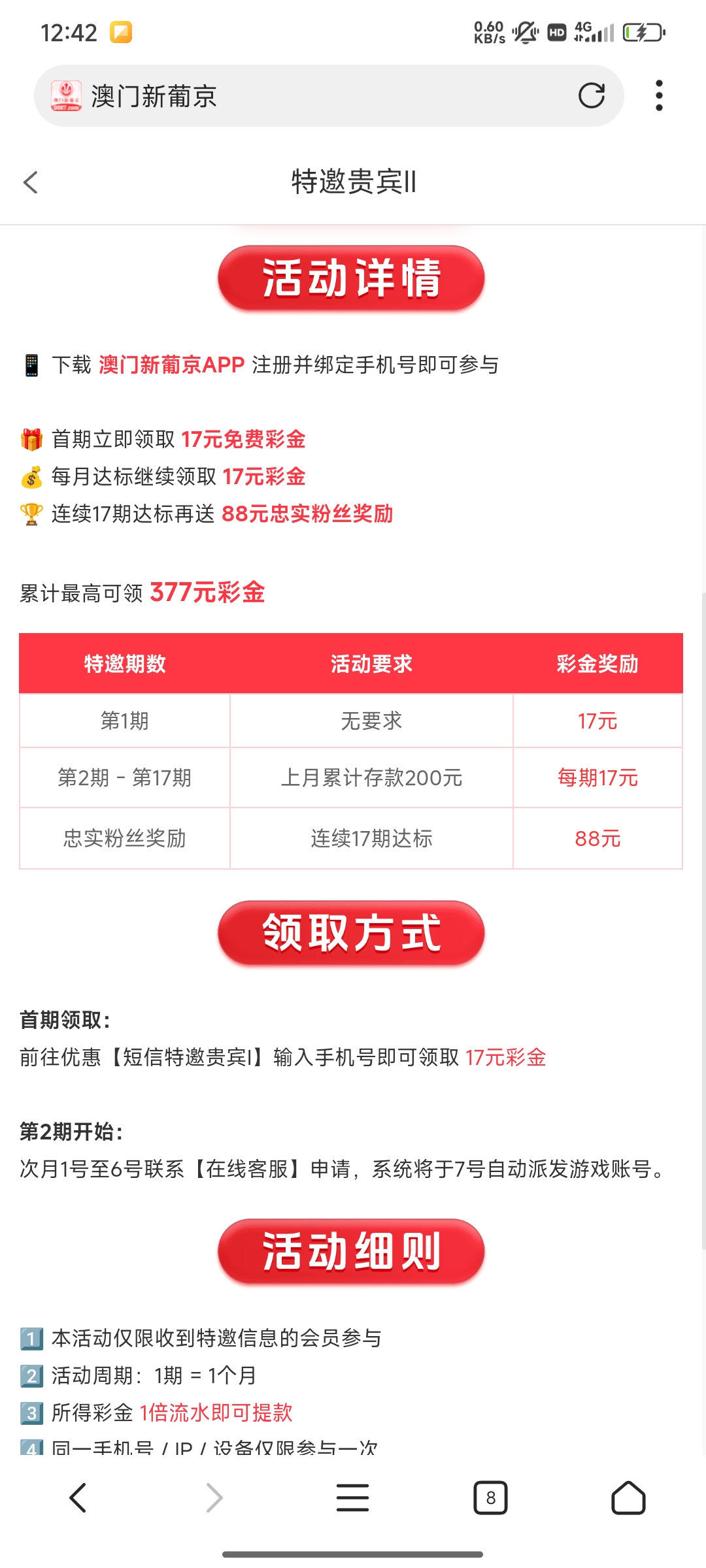Reload the page with the refresh icon
Viewport: 706px width, 1568px height.
pyautogui.click(x=591, y=96)
